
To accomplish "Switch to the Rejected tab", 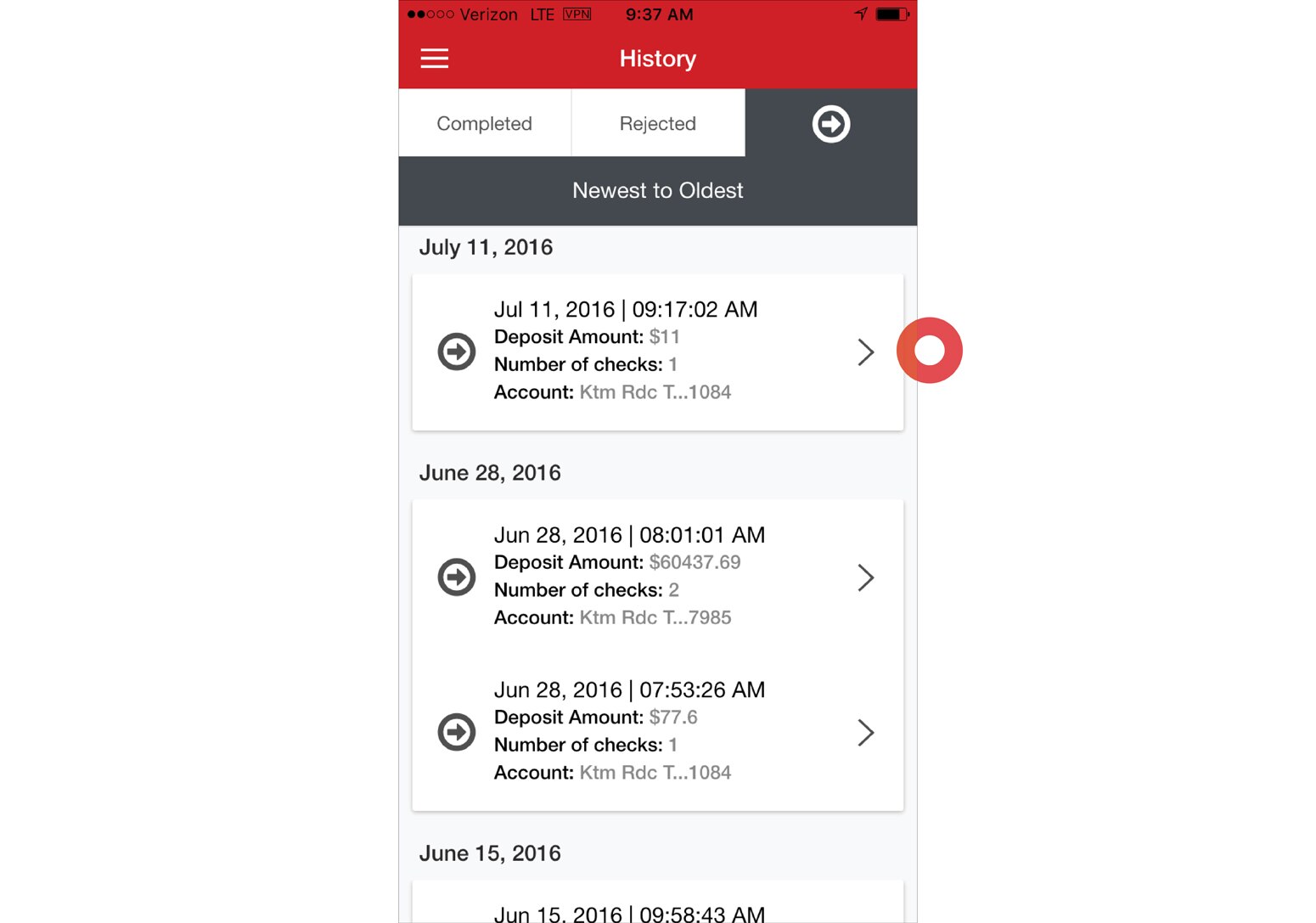I will pyautogui.click(x=658, y=124).
